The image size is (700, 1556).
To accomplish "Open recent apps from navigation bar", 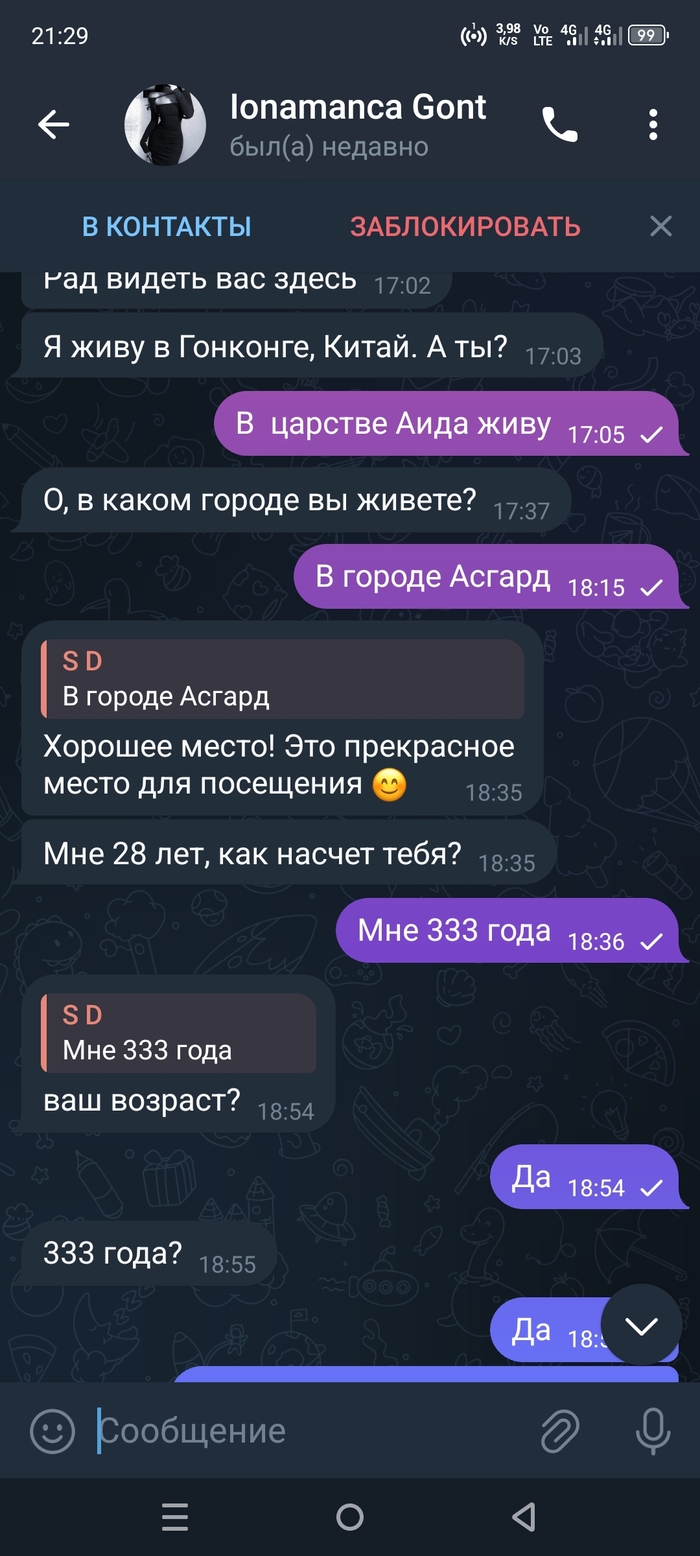I will [x=175, y=1517].
